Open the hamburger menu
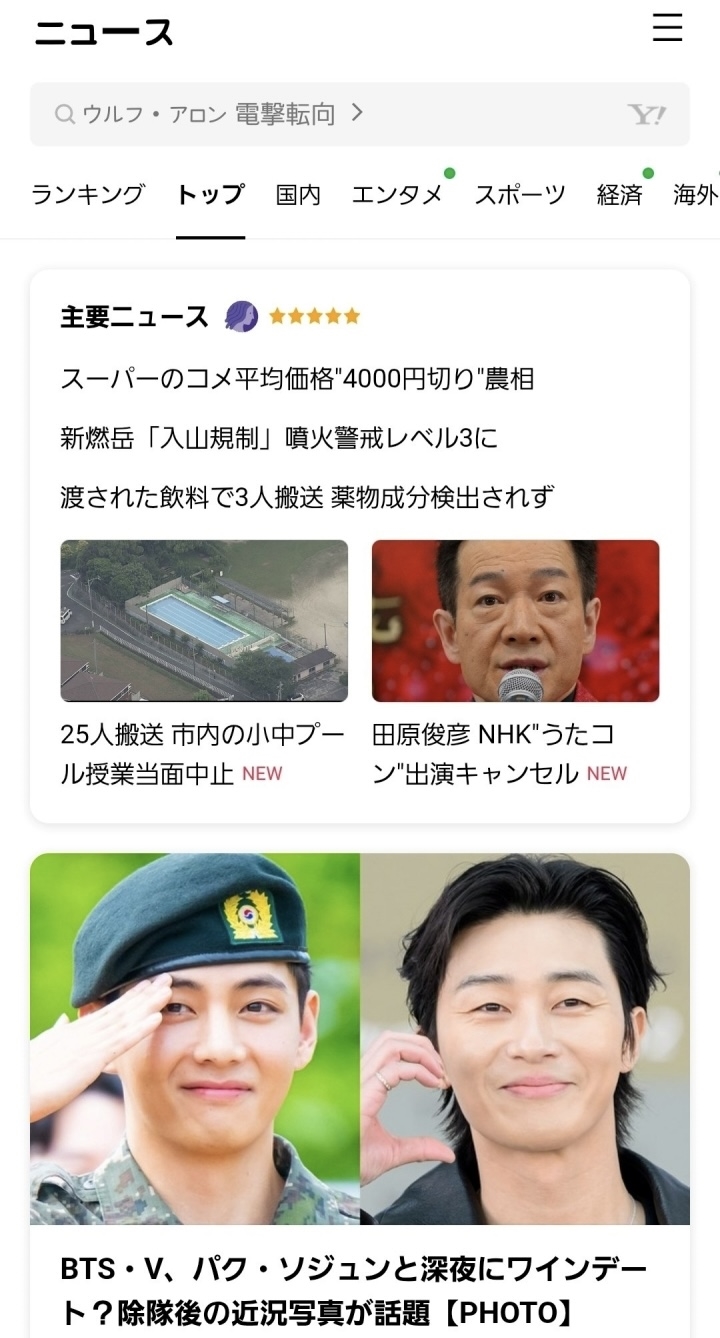Screen dimensions: 720x1338 (667, 28)
